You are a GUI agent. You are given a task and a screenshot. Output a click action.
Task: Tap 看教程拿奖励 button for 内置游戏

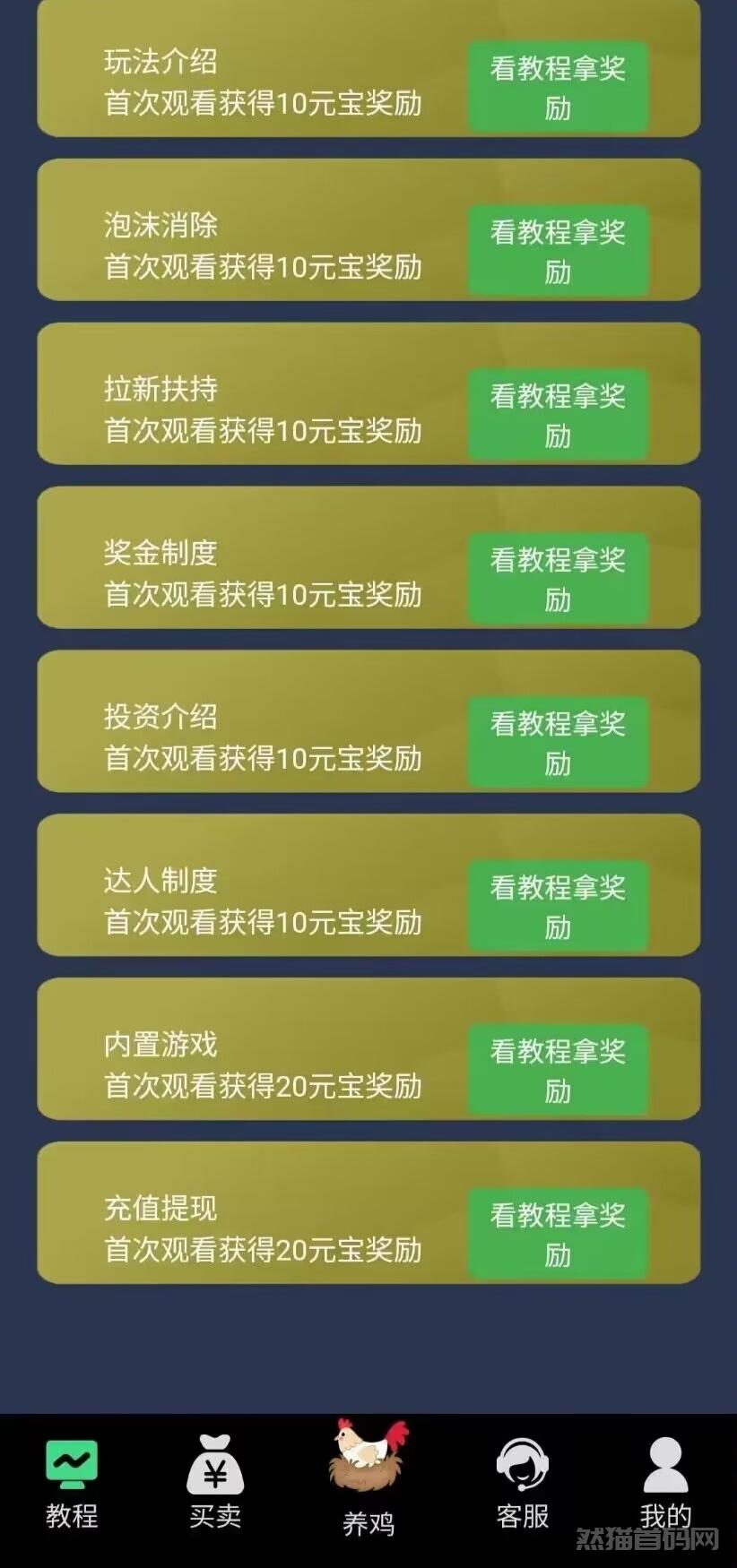[x=558, y=1071]
